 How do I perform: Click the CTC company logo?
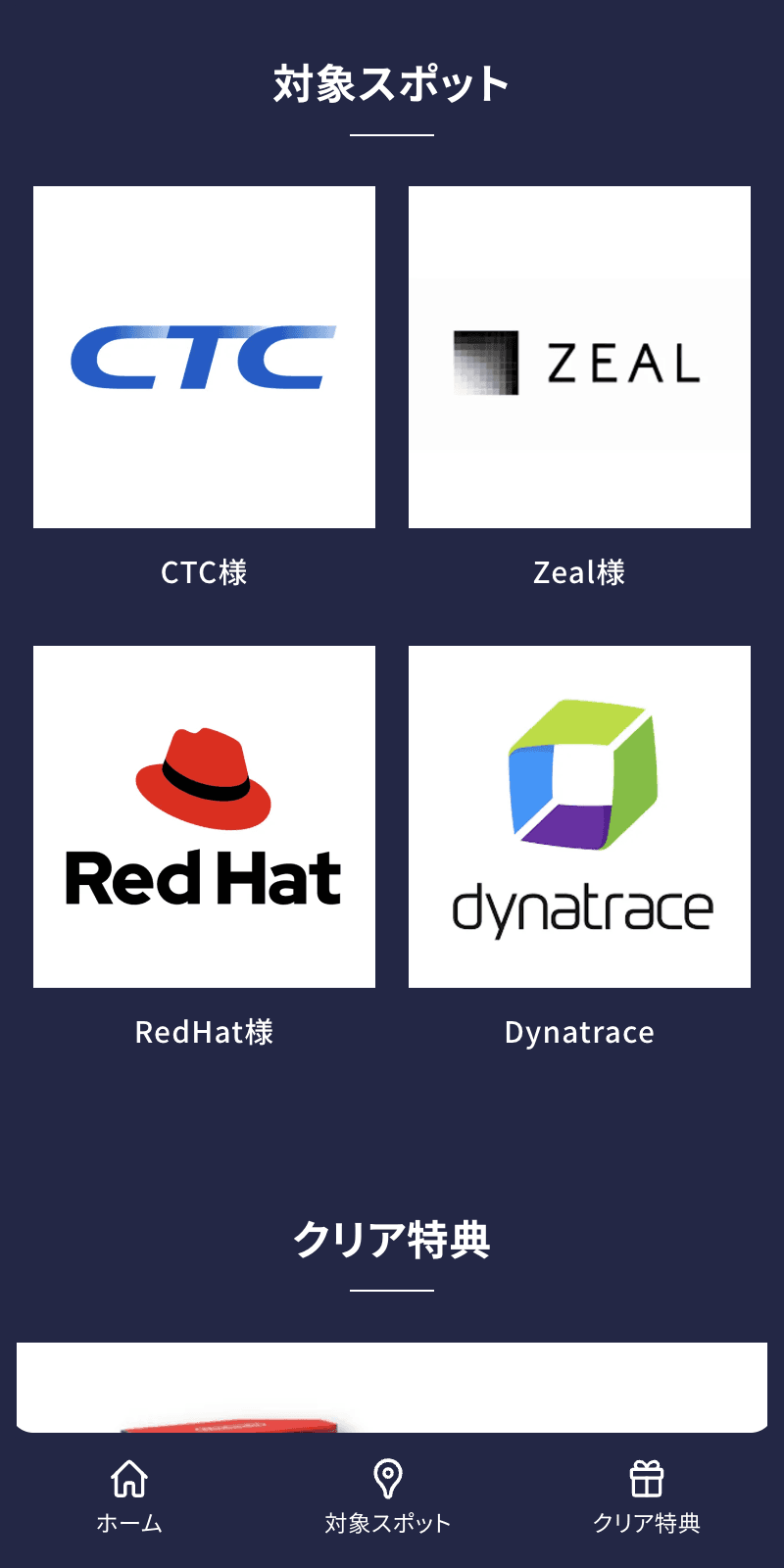pyautogui.click(x=205, y=356)
